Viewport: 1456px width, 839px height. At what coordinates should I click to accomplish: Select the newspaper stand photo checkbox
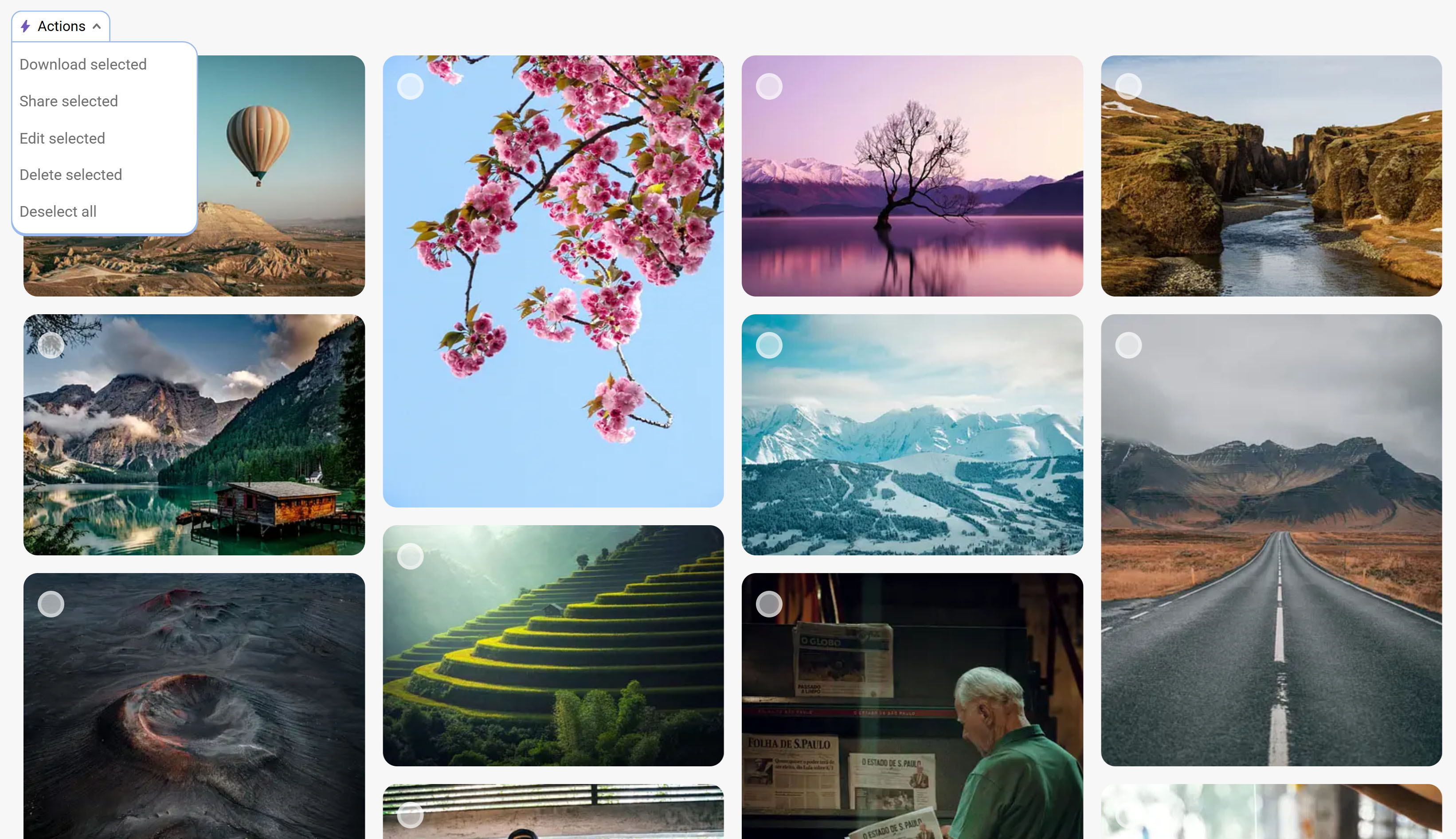pos(769,604)
